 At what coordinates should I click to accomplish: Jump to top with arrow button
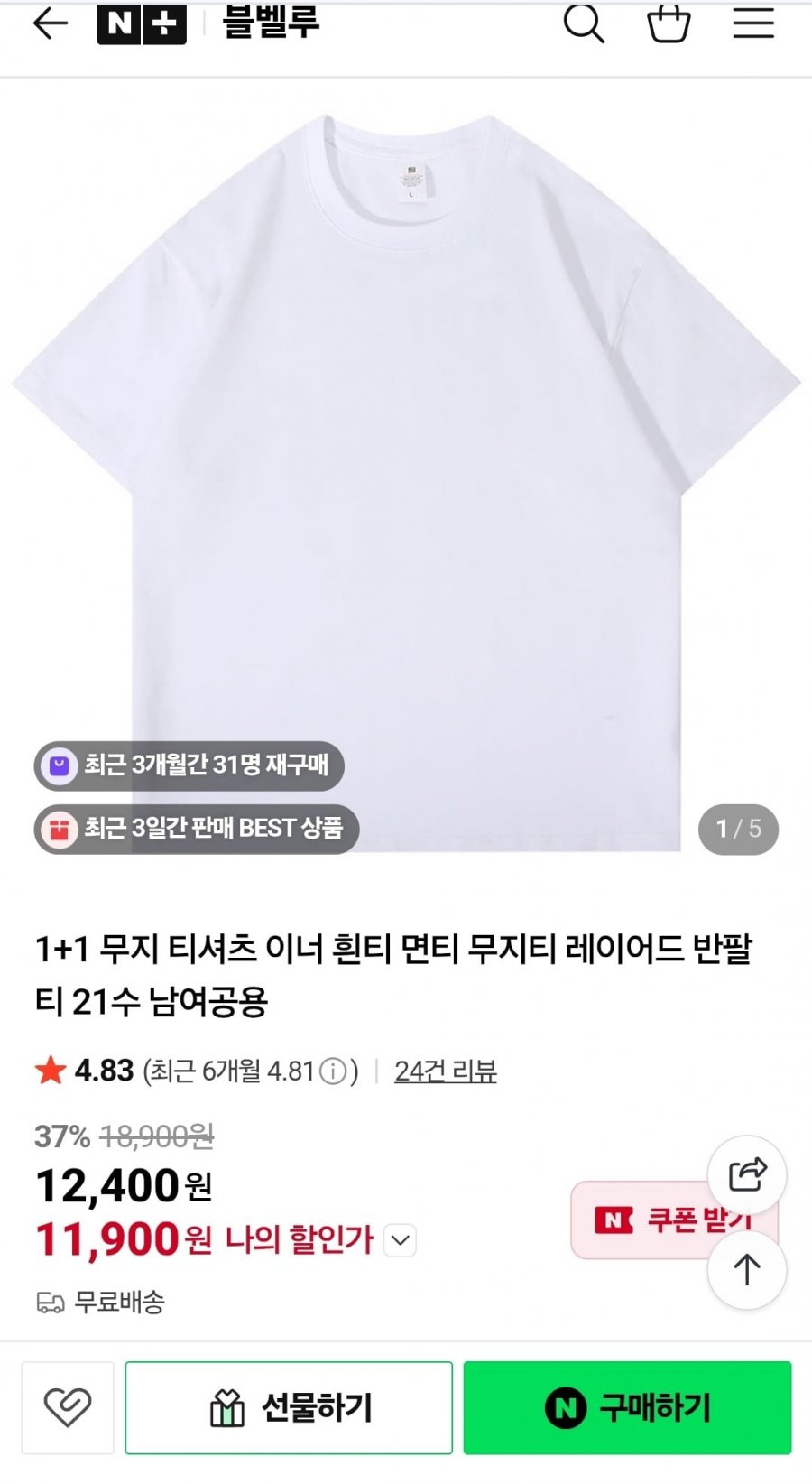pyautogui.click(x=747, y=1270)
